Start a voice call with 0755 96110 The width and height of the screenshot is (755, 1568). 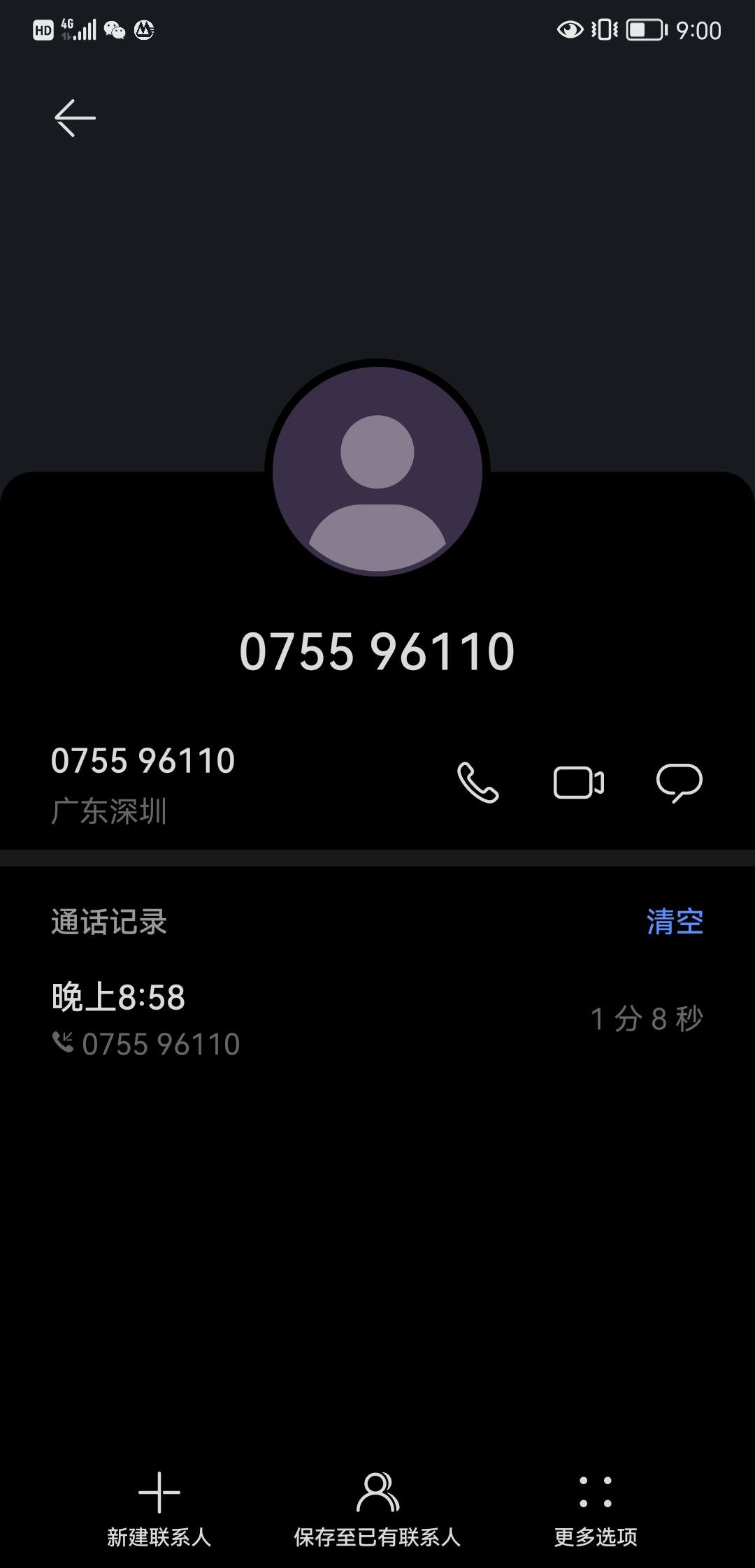[477, 784]
